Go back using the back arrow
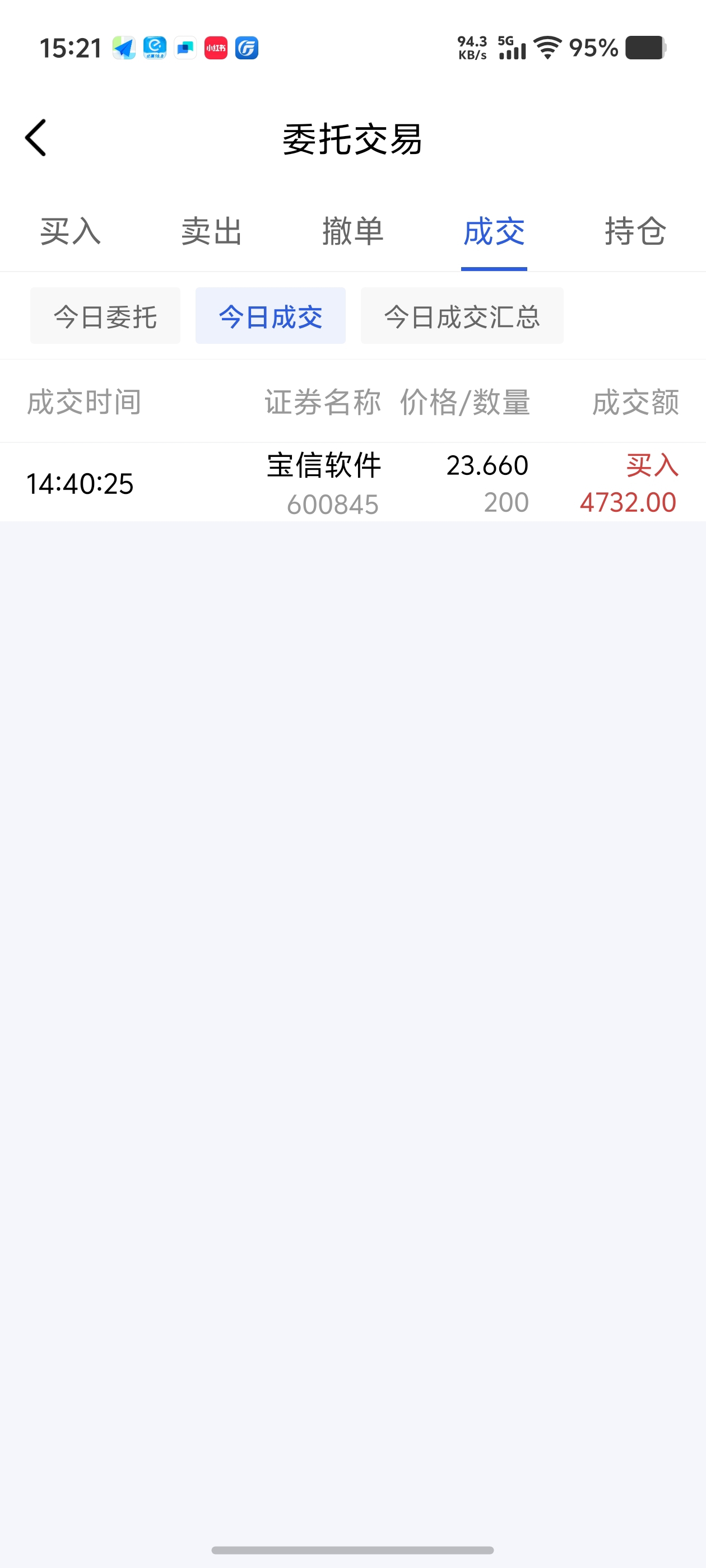This screenshot has width=706, height=1568. pyautogui.click(x=35, y=138)
